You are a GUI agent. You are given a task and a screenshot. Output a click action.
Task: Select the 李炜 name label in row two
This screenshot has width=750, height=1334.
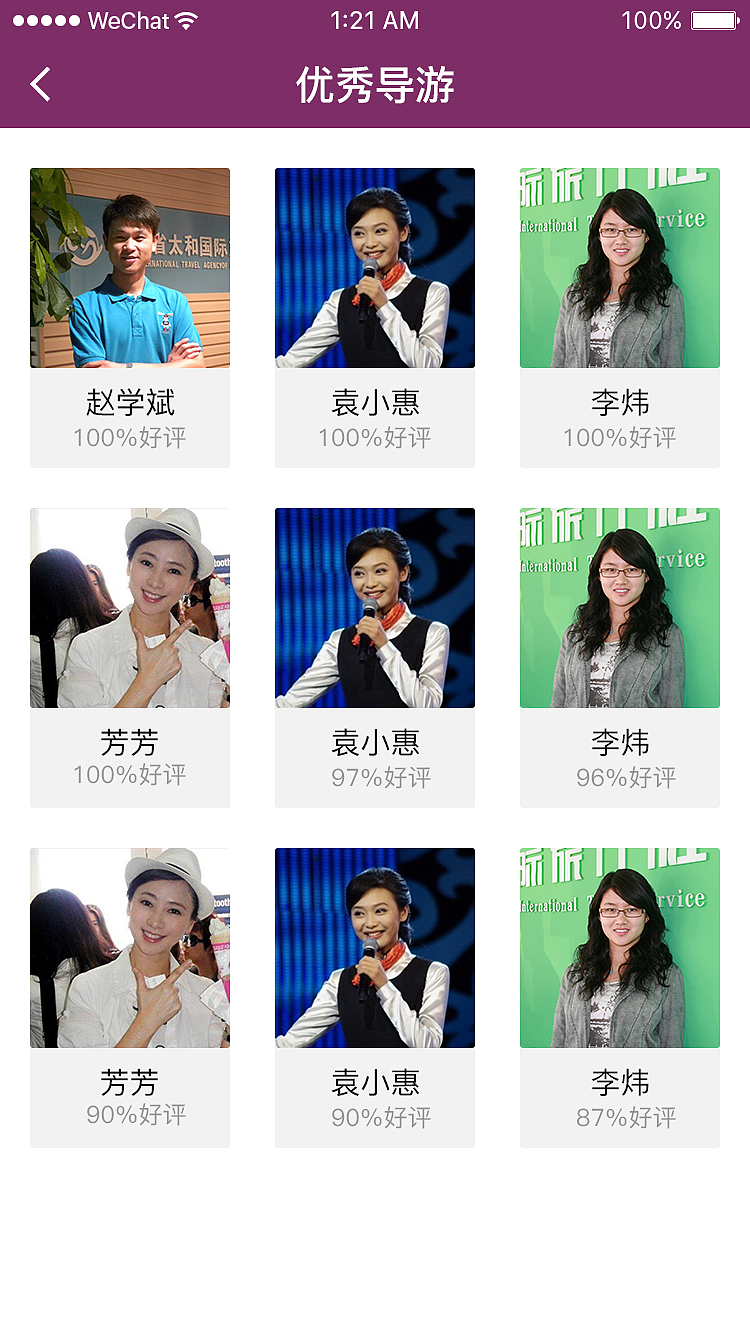tap(620, 742)
